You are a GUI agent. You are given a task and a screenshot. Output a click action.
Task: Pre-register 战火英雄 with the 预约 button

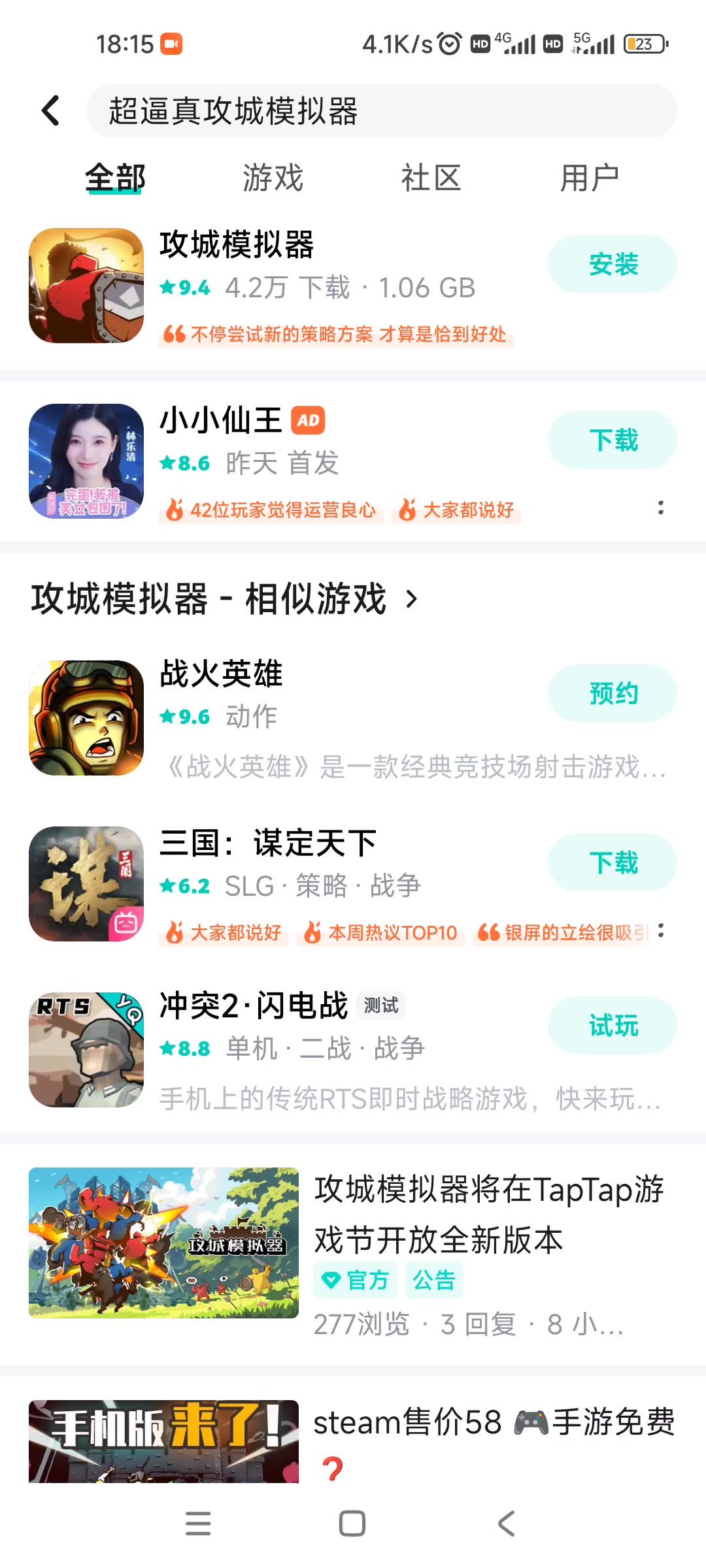click(x=612, y=693)
